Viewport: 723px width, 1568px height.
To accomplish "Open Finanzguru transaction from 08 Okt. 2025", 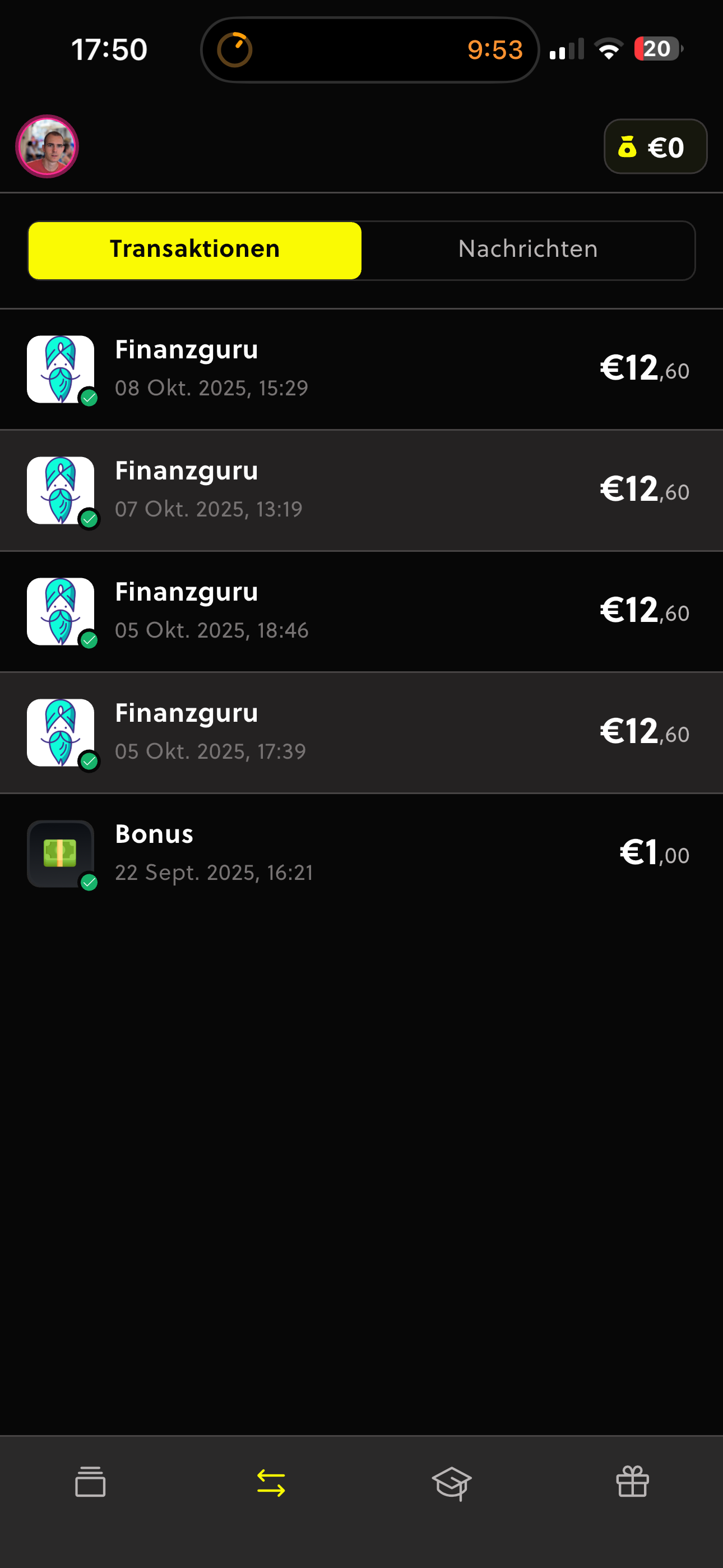I will coord(361,369).
